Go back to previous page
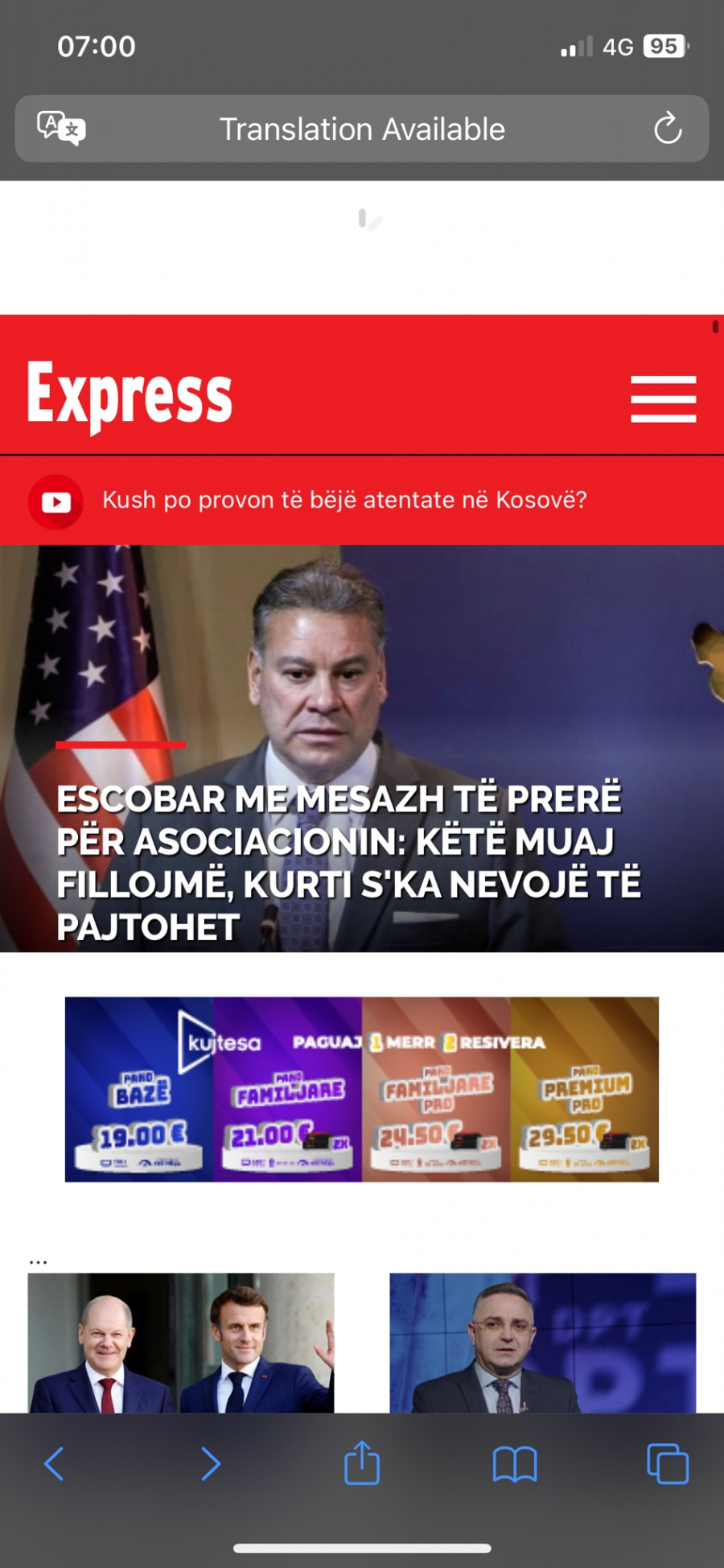 (54, 1463)
